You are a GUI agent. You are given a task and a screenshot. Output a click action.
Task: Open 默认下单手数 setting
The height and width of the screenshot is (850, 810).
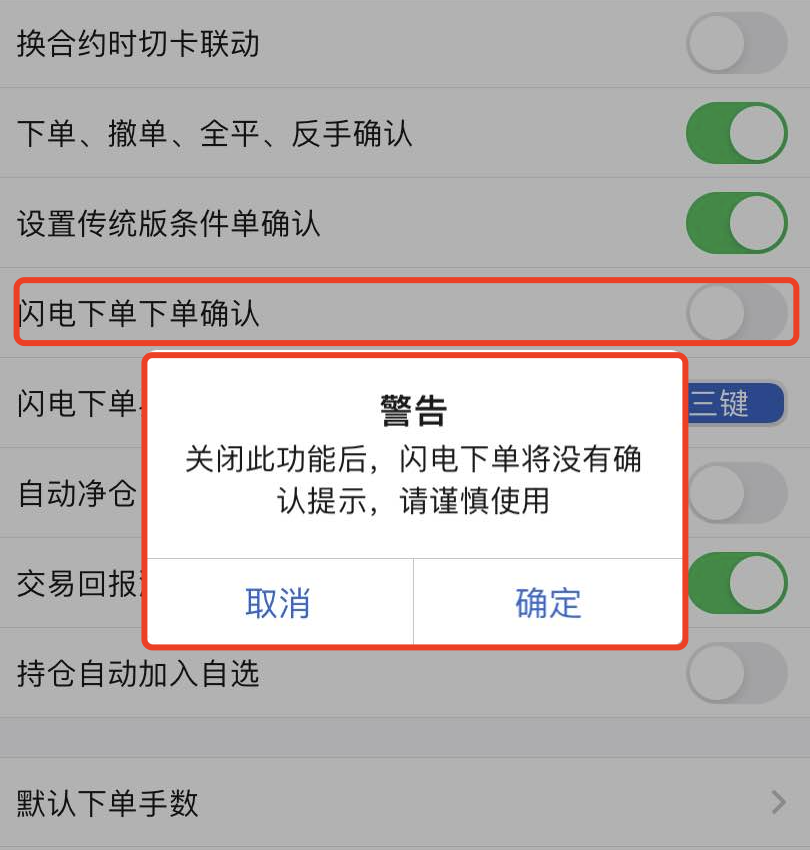(x=400, y=802)
